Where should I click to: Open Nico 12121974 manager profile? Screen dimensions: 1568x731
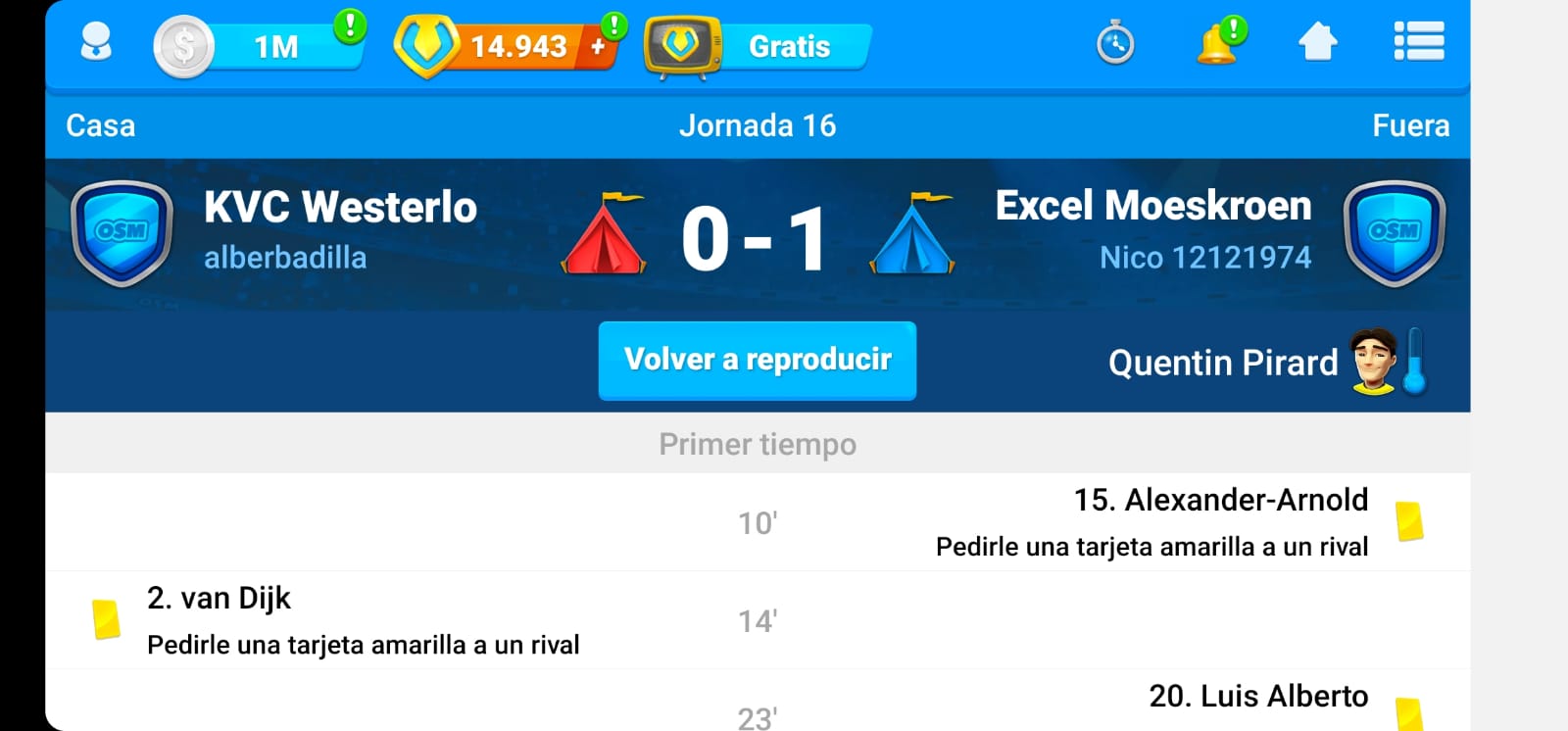1204,258
